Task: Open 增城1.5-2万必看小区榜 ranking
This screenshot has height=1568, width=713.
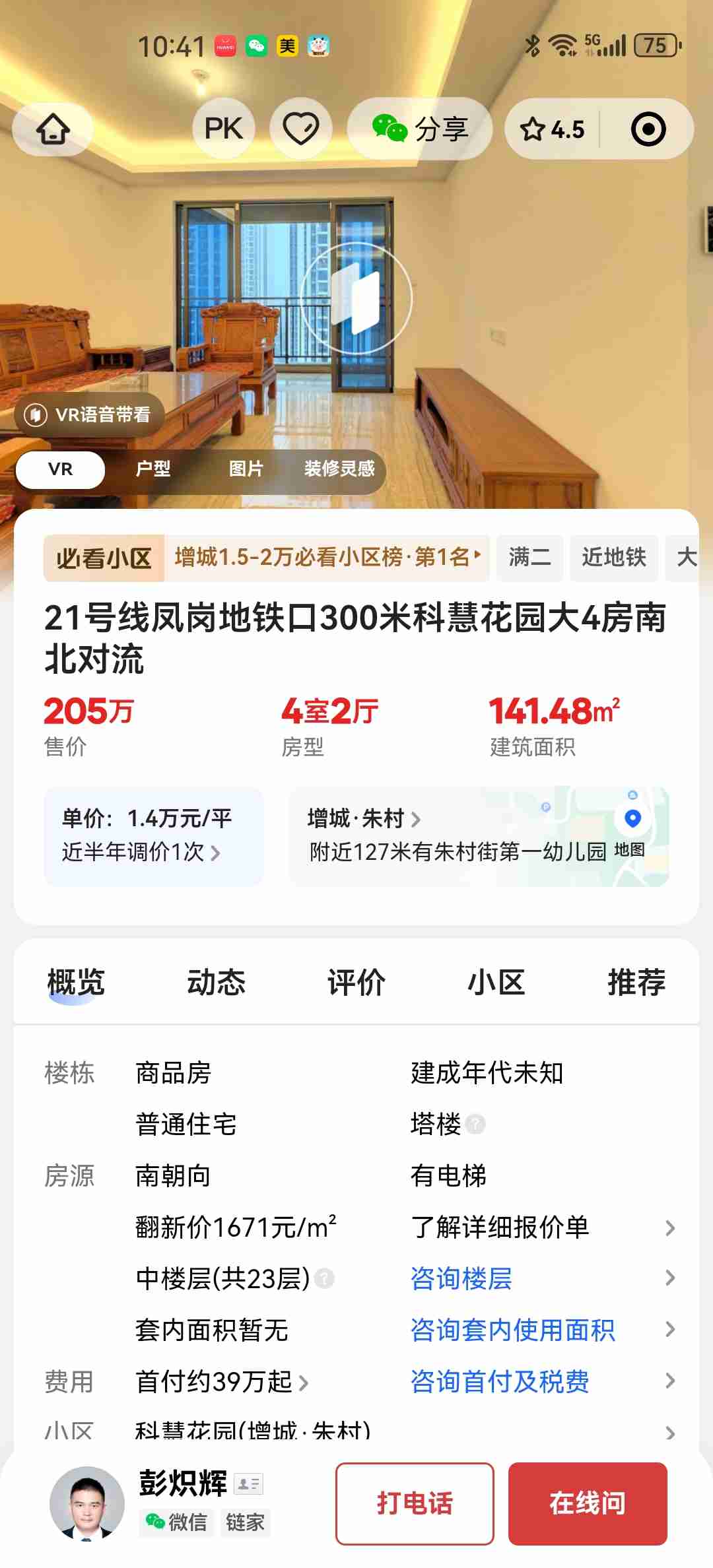Action: coord(327,558)
